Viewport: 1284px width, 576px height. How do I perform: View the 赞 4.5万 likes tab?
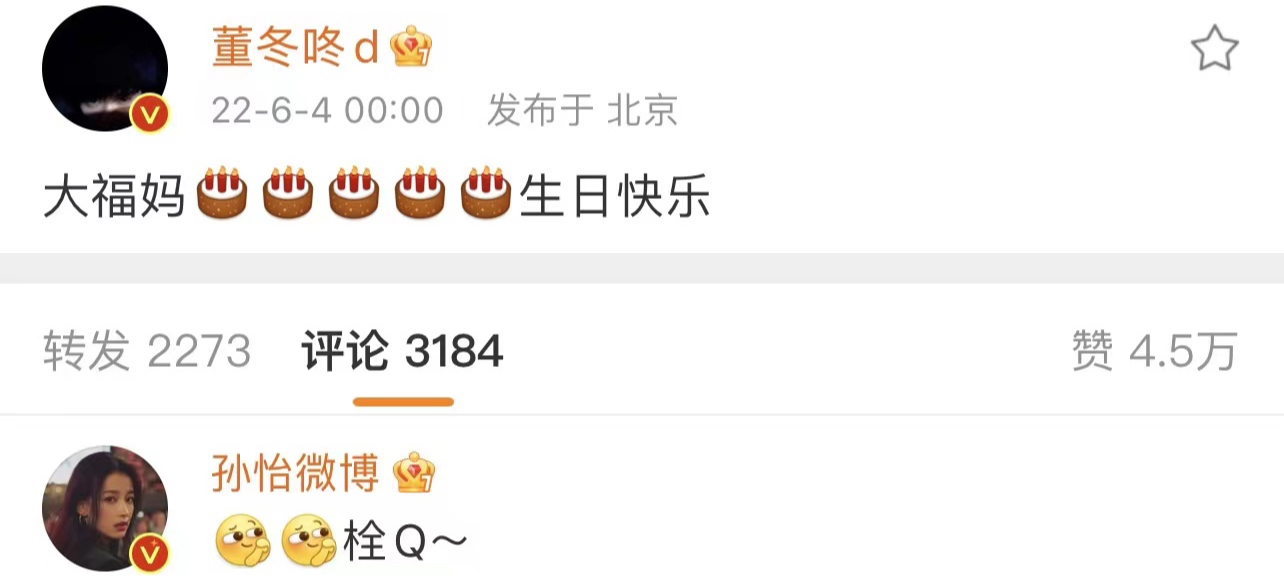[x=1154, y=352]
